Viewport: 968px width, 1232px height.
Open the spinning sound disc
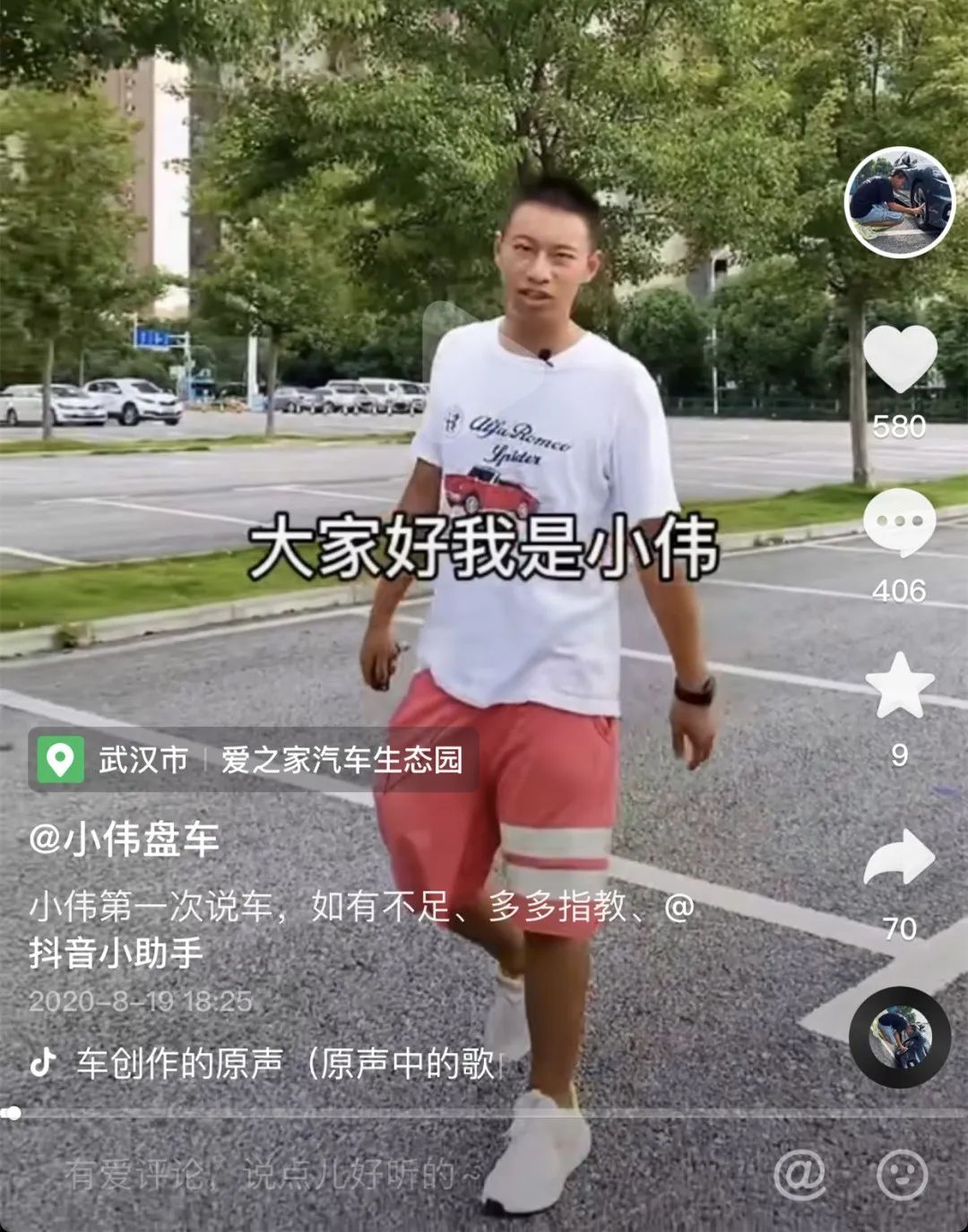click(899, 1037)
